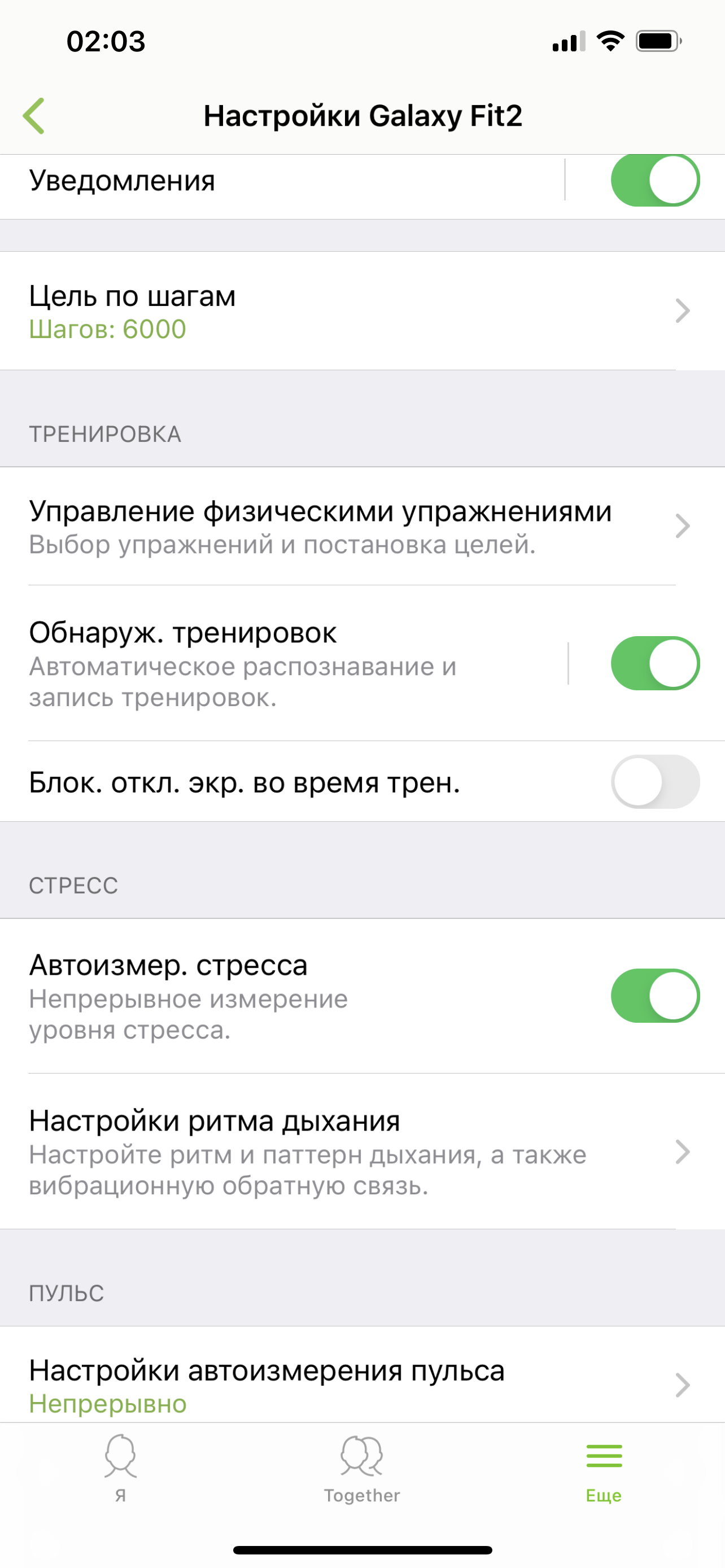Turn off Автоизмер. стресса
Image resolution: width=725 pixels, height=1568 pixels.
click(655, 996)
